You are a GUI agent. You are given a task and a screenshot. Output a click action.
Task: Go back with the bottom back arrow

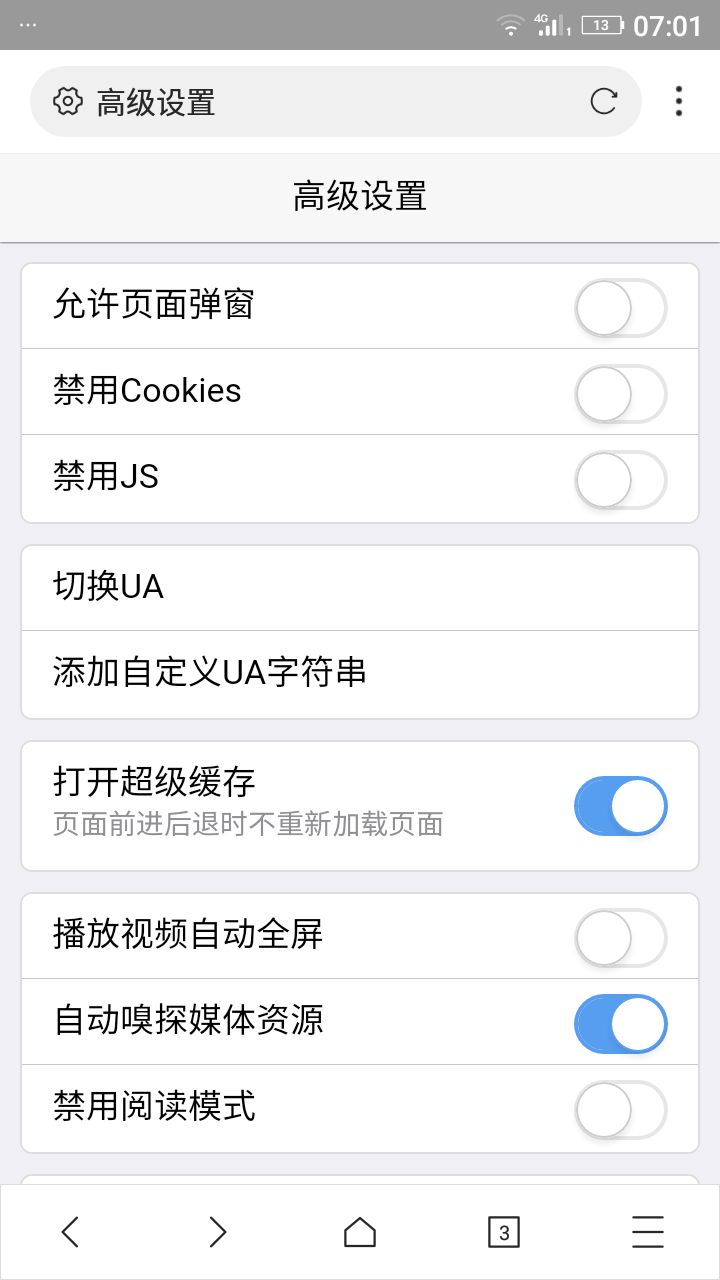point(70,1232)
